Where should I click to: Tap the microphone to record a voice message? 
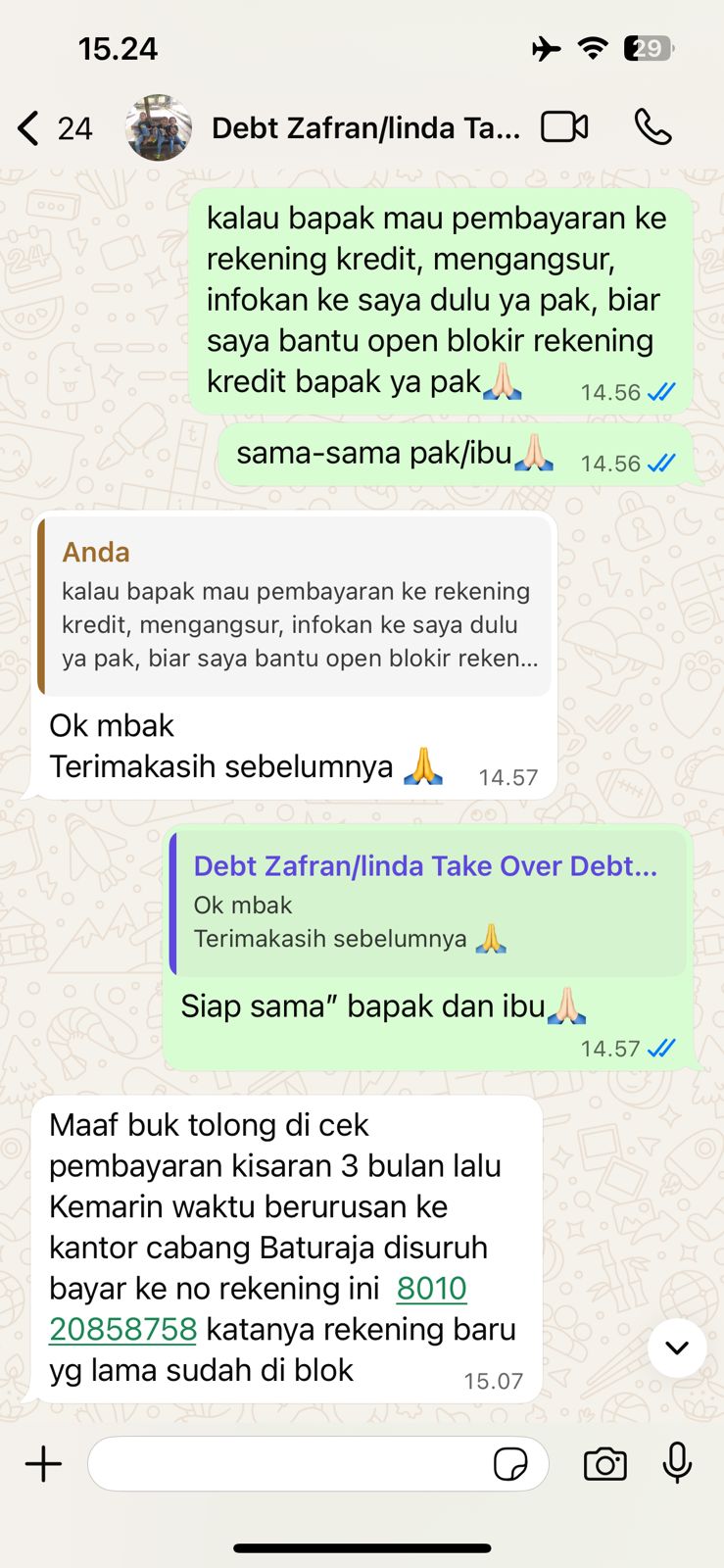point(677,1464)
